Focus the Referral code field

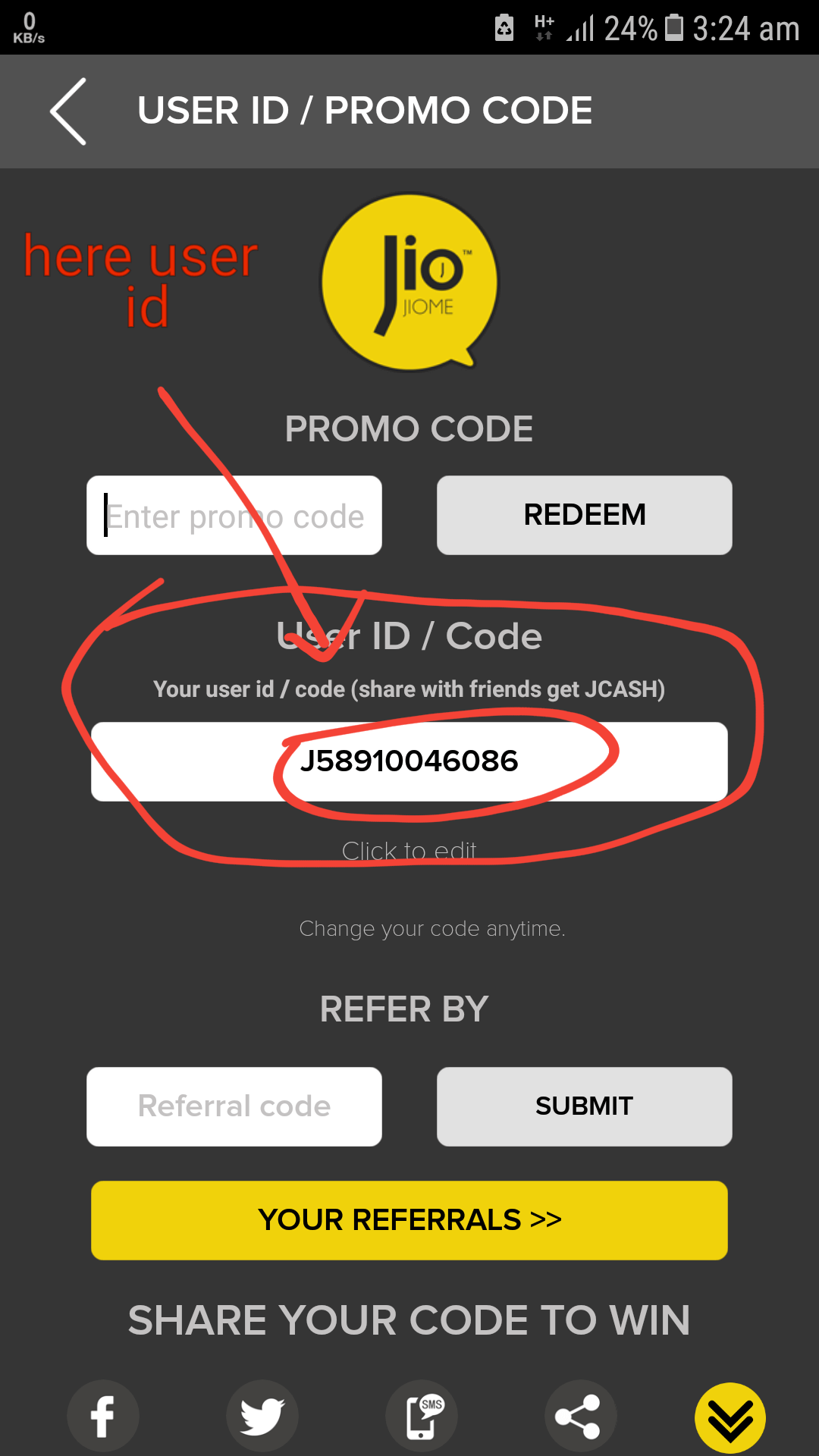coord(234,1106)
